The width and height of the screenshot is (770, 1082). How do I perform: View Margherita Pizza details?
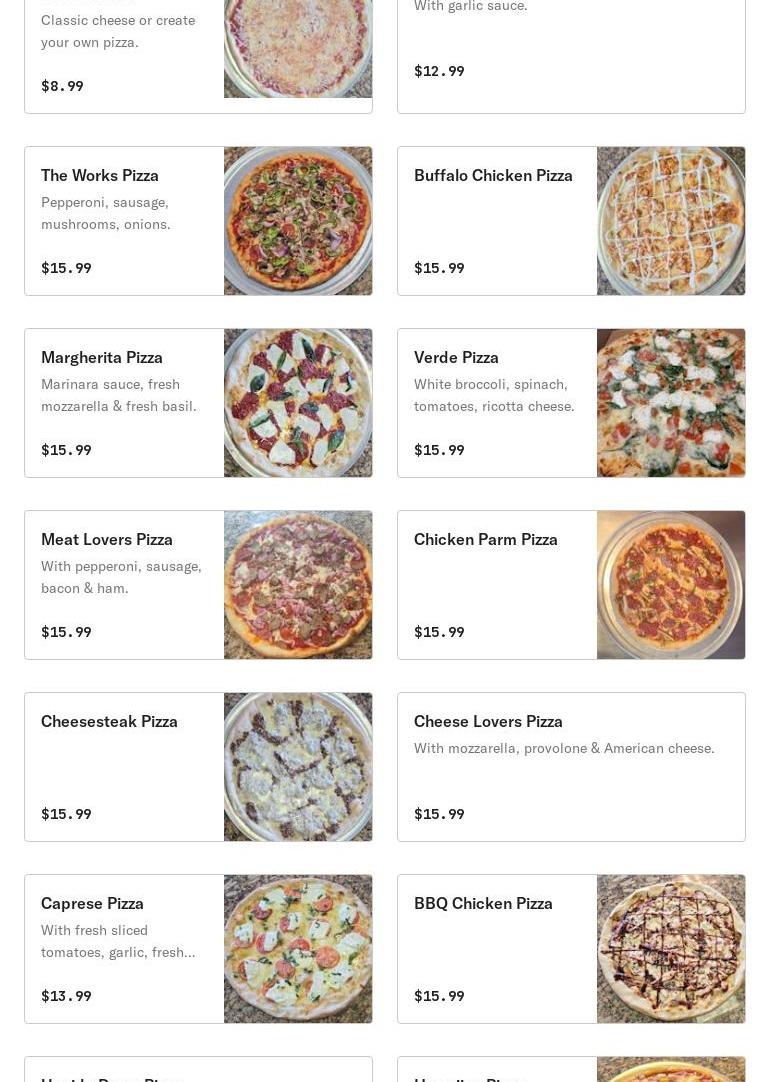pos(198,403)
